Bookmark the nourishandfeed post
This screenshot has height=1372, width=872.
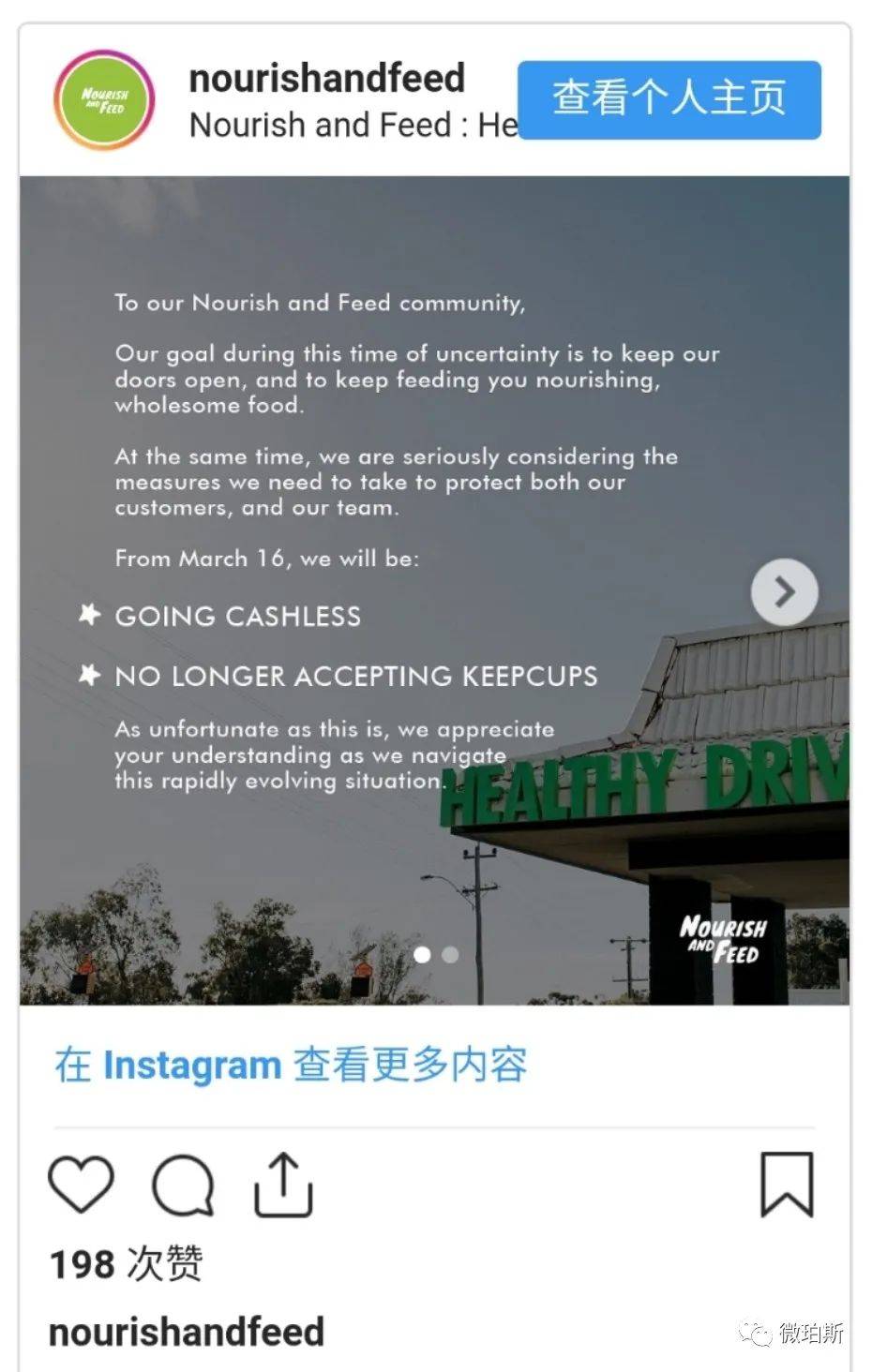pos(786,1185)
